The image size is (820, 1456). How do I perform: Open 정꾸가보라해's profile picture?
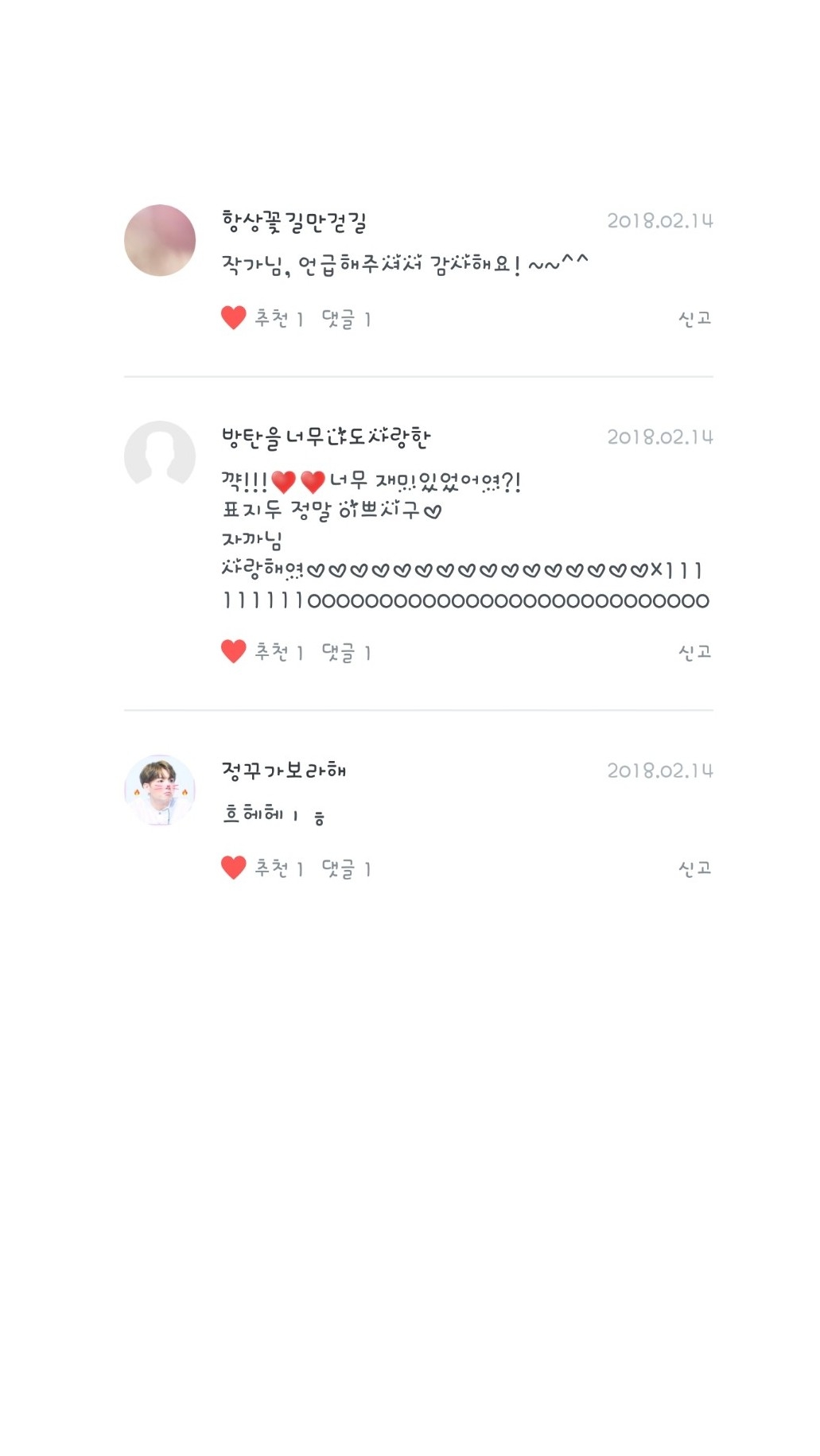160,790
